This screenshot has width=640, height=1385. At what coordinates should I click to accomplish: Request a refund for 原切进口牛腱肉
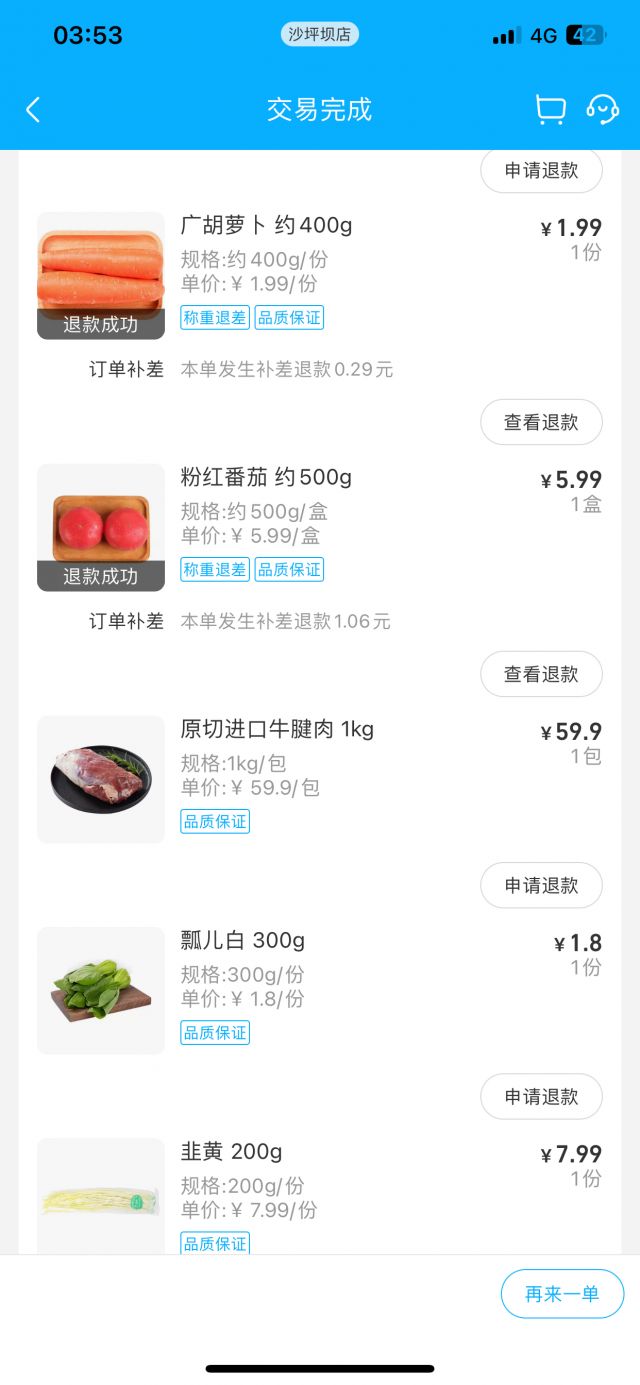click(541, 885)
